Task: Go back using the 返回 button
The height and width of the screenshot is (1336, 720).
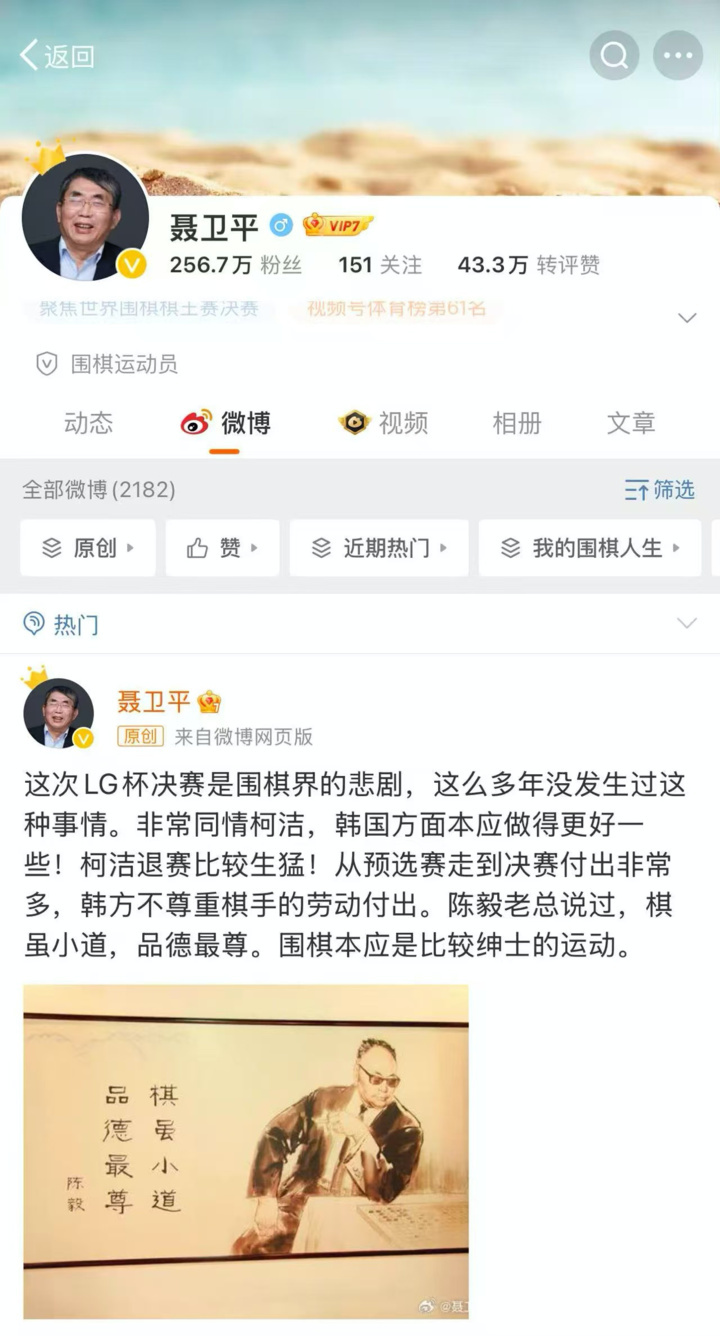Action: [57, 56]
